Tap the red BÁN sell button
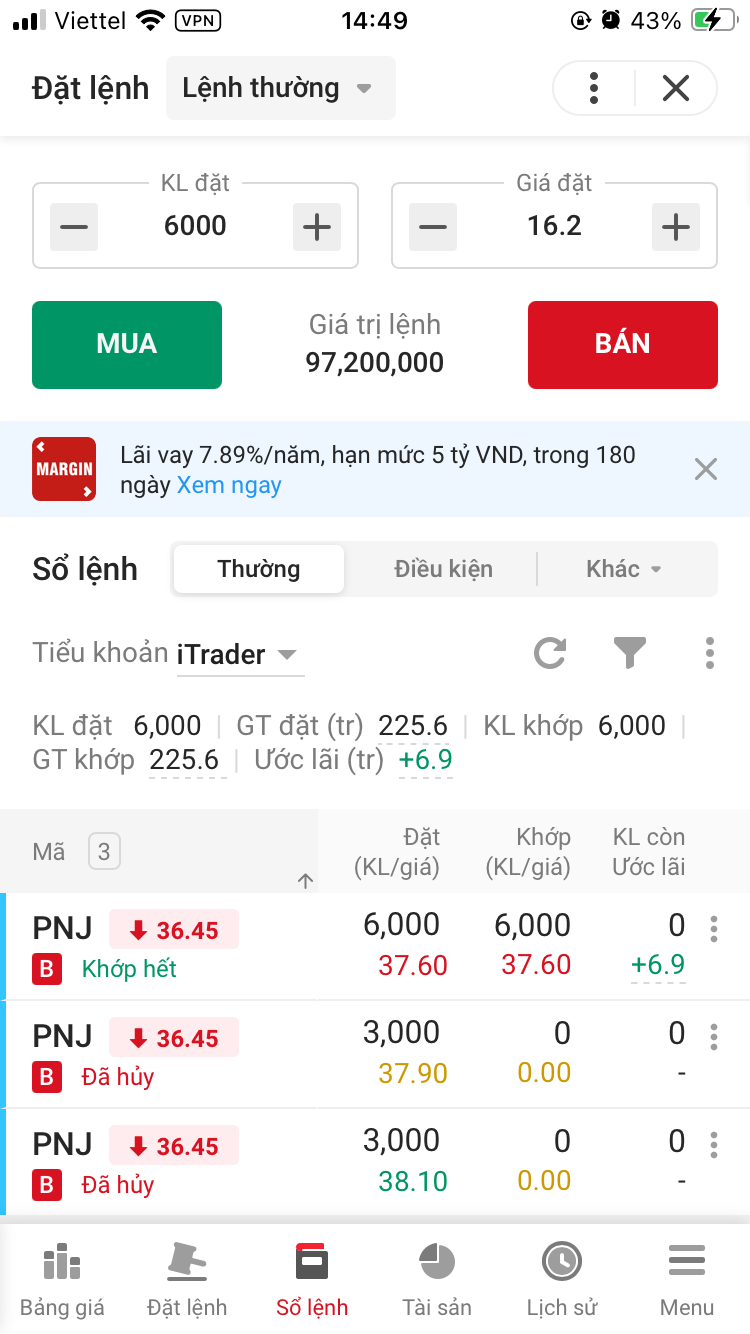This screenshot has height=1334, width=750. [x=623, y=344]
